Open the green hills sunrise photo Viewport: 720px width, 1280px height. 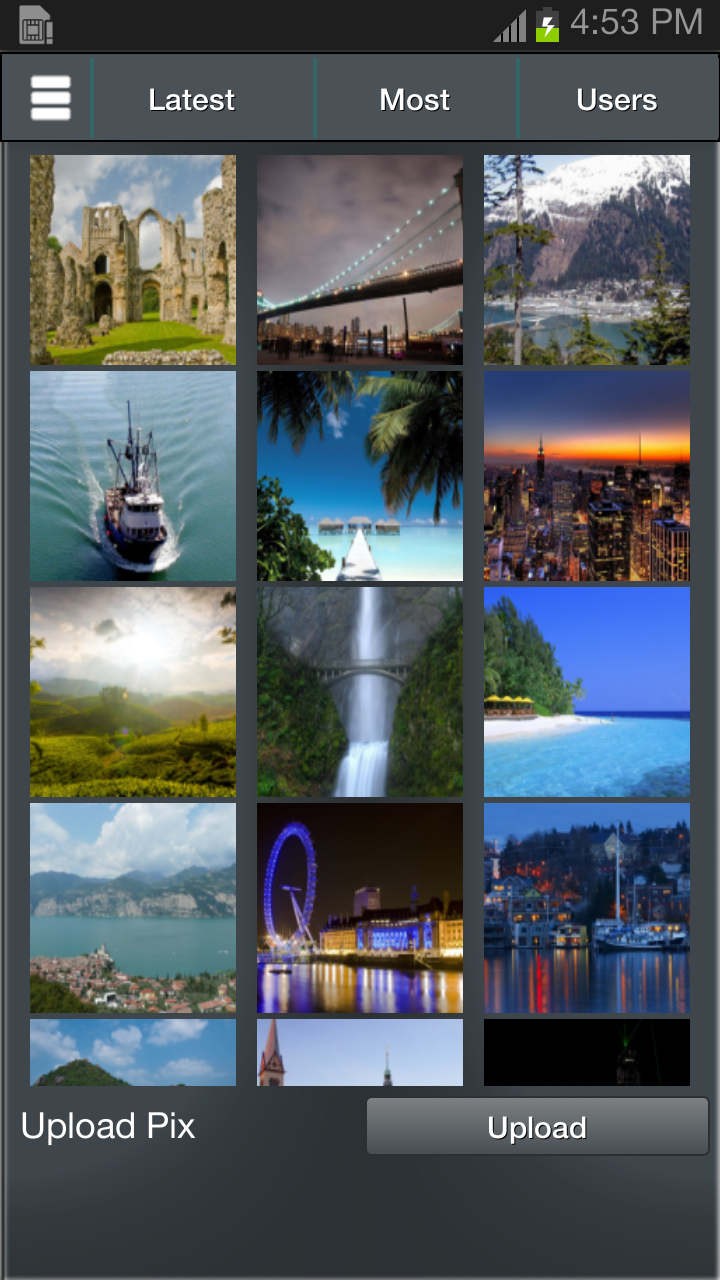(x=132, y=691)
